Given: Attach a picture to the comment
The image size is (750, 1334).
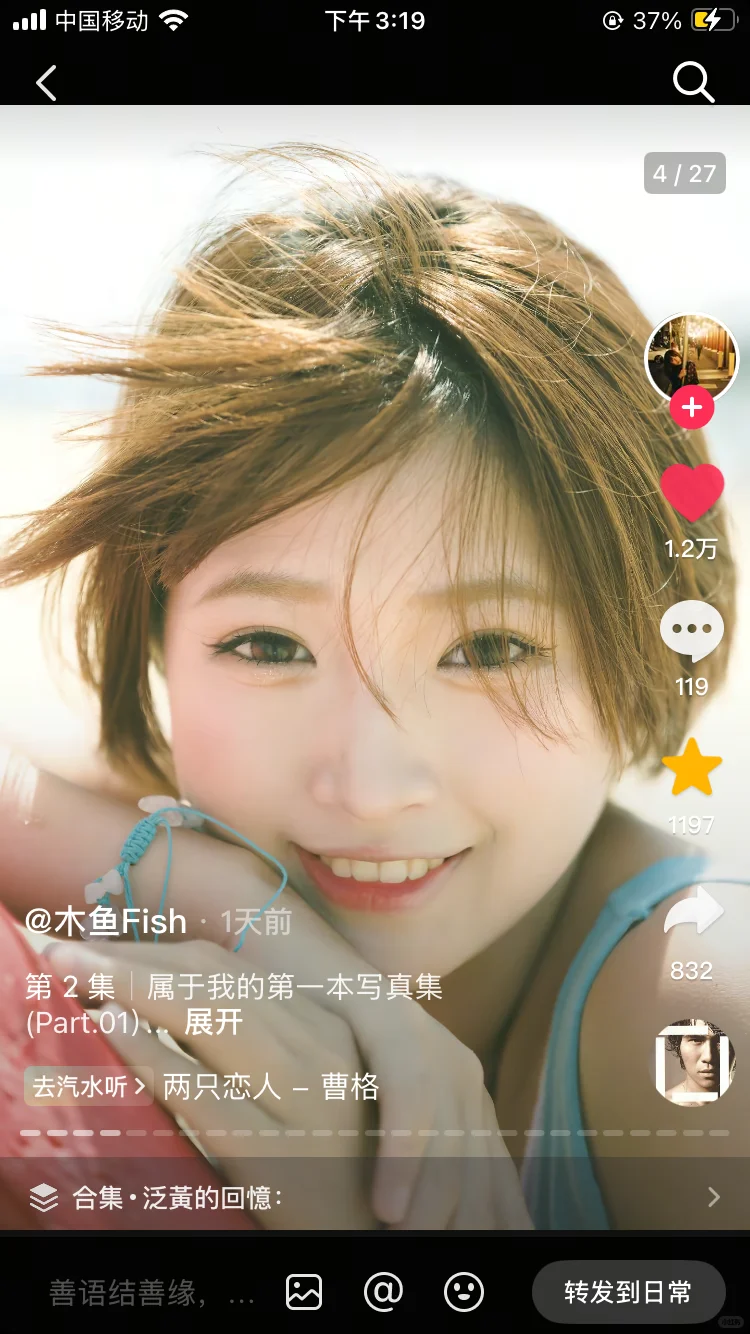Looking at the screenshot, I should [x=304, y=1292].
